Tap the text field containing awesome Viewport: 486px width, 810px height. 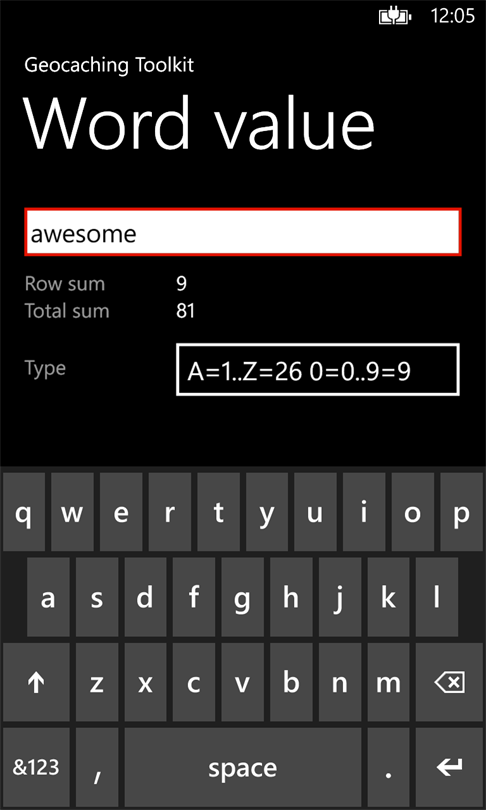243,232
